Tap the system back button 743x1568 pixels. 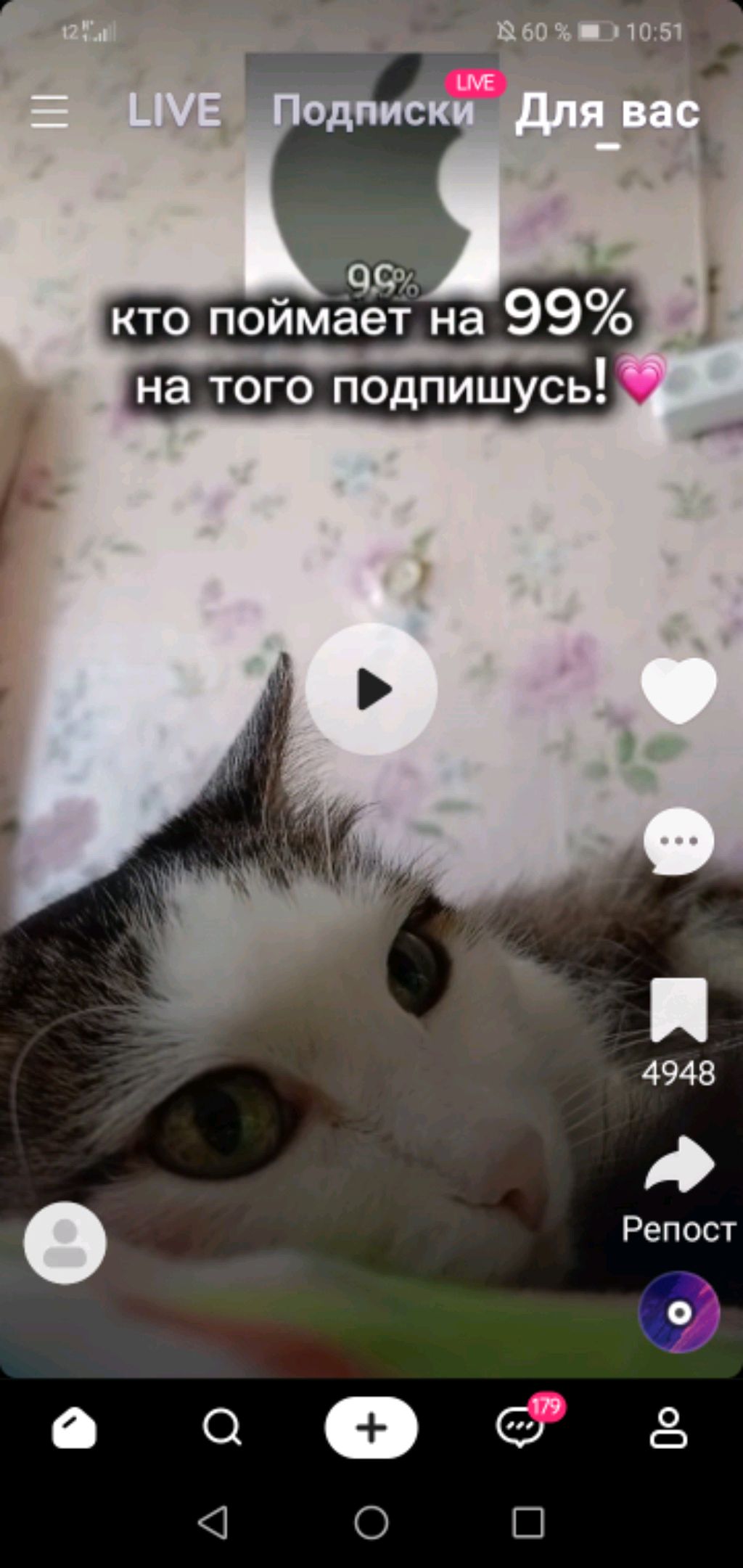(x=213, y=1522)
